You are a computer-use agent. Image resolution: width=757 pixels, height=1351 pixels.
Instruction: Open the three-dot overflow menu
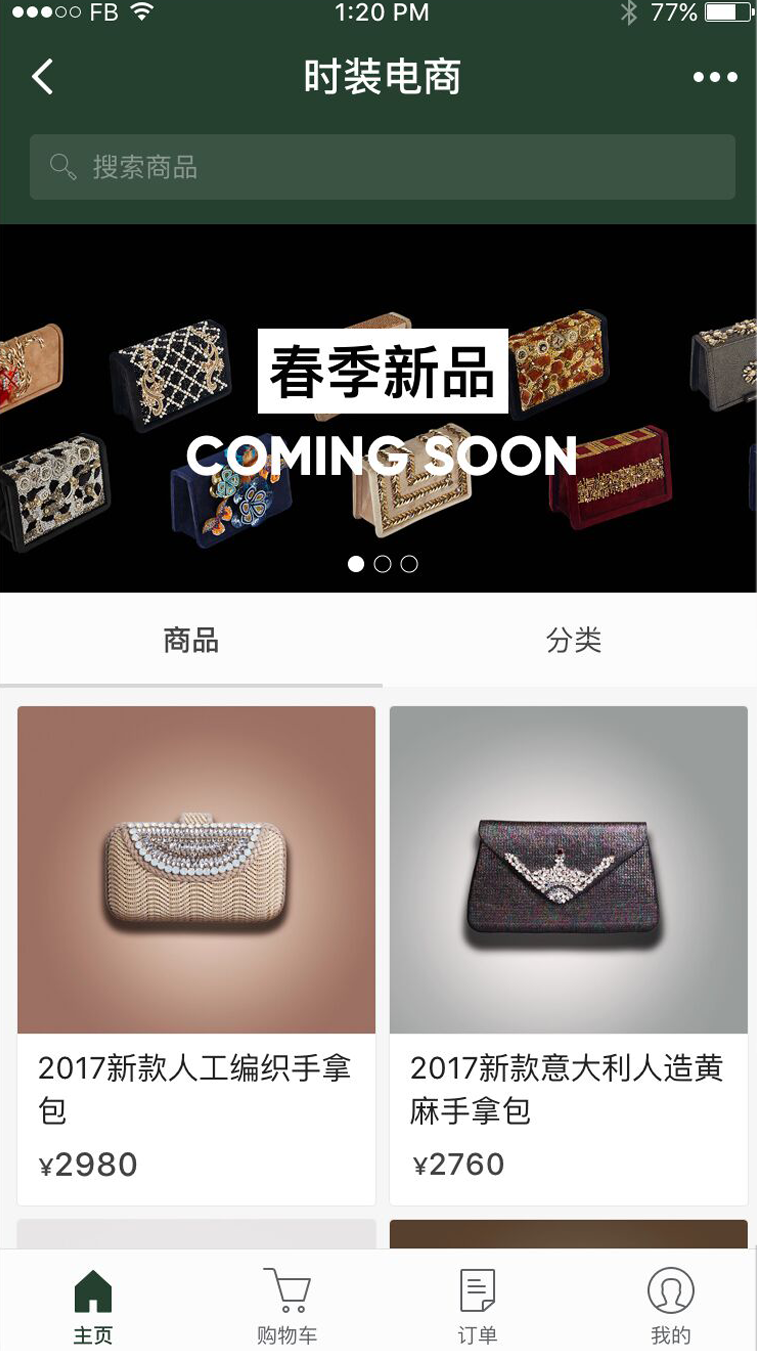click(x=715, y=77)
